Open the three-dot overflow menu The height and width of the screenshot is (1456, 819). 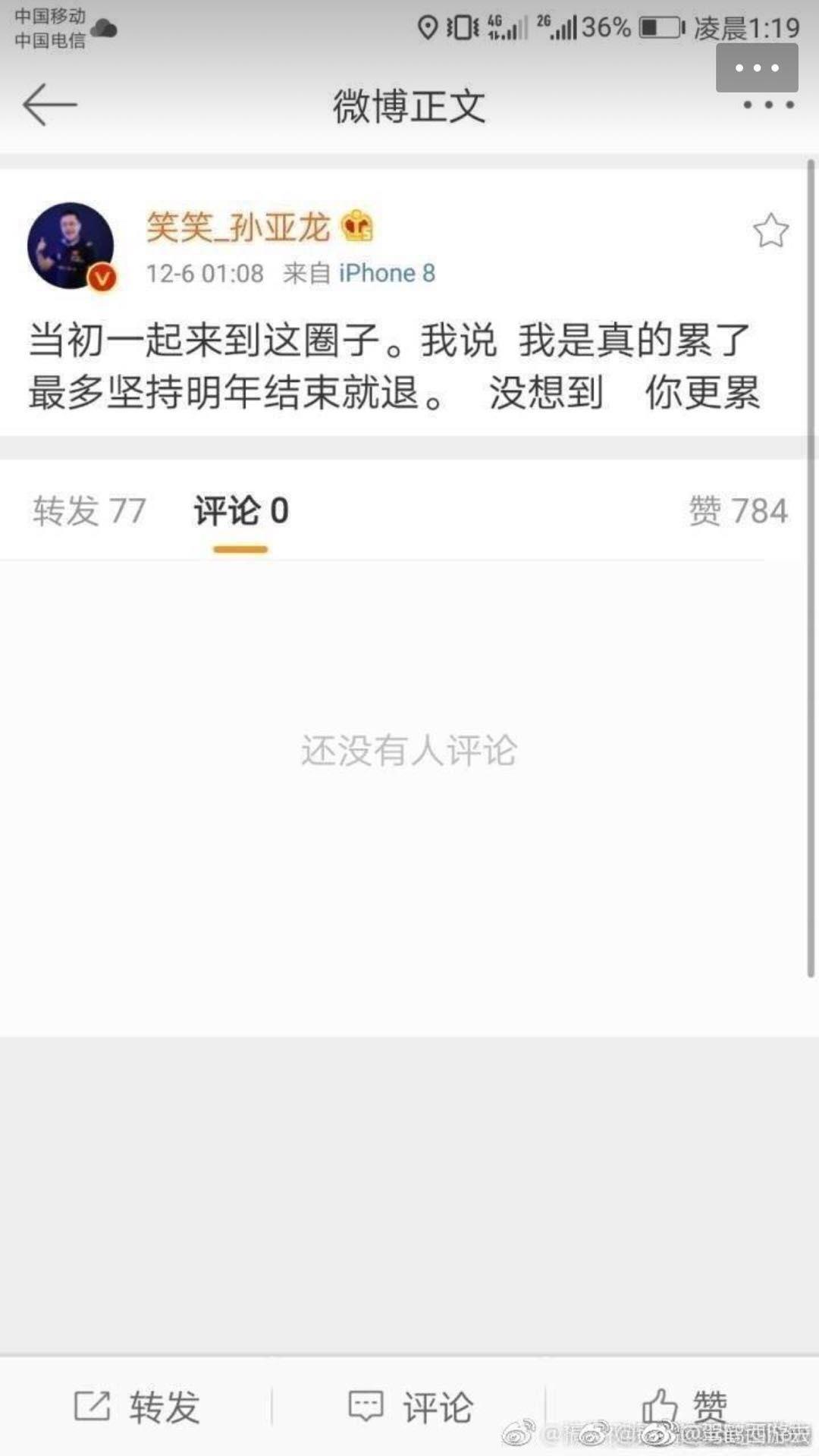(768, 105)
